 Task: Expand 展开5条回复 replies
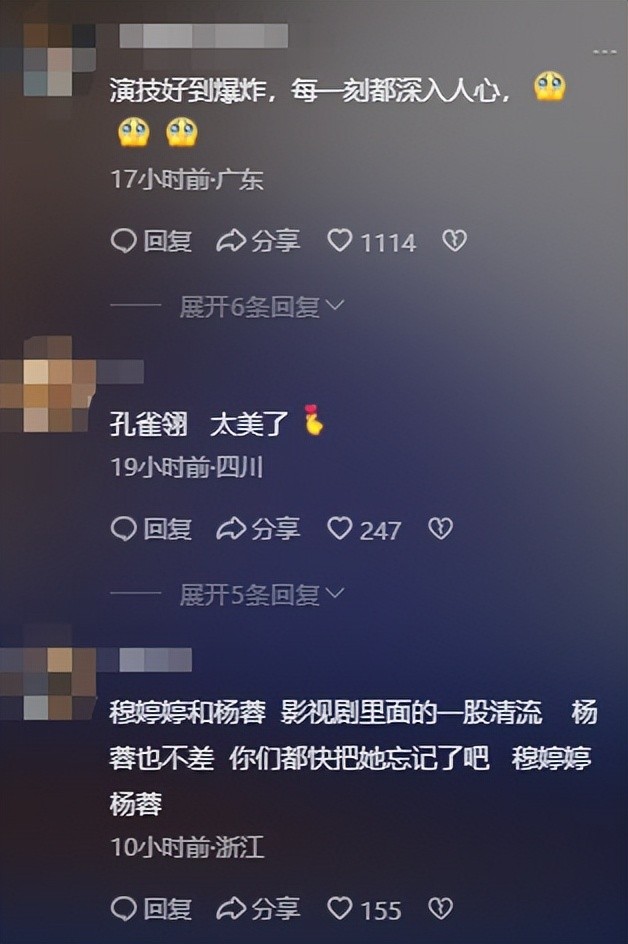click(261, 595)
